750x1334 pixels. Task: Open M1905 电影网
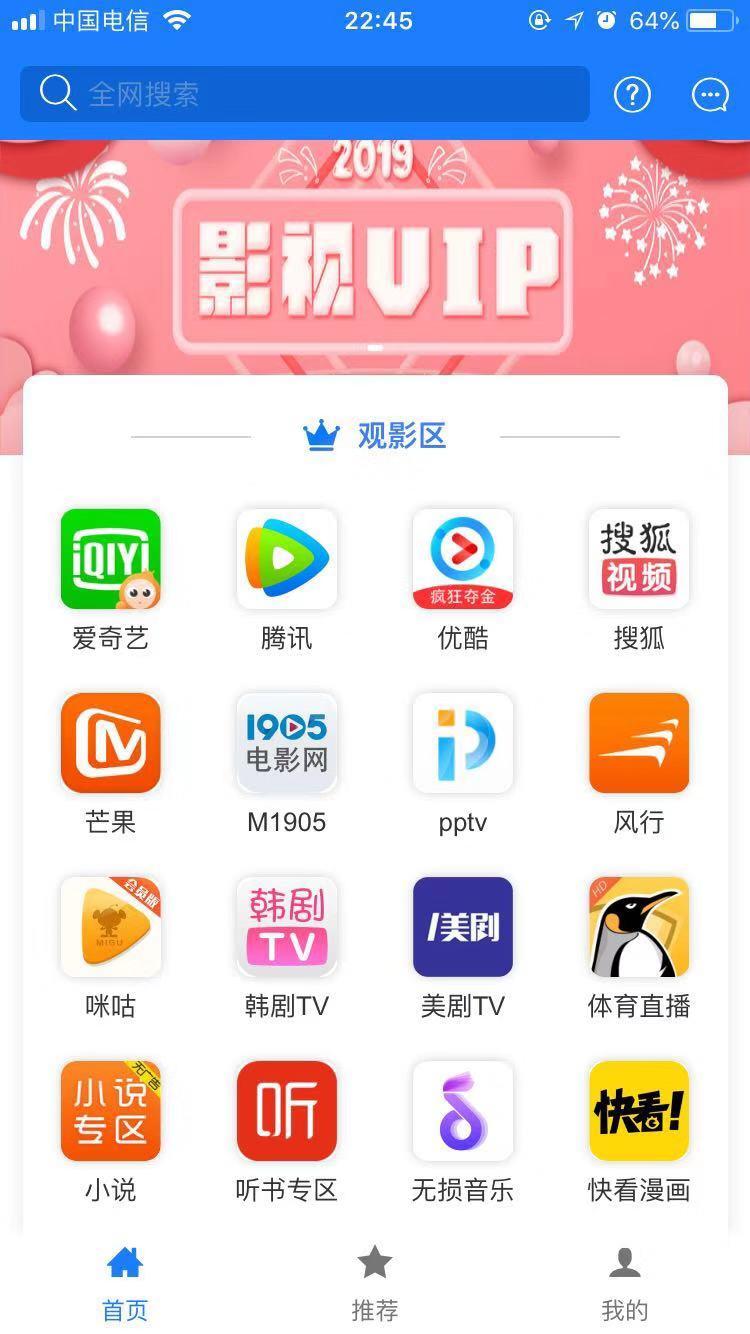(x=287, y=743)
